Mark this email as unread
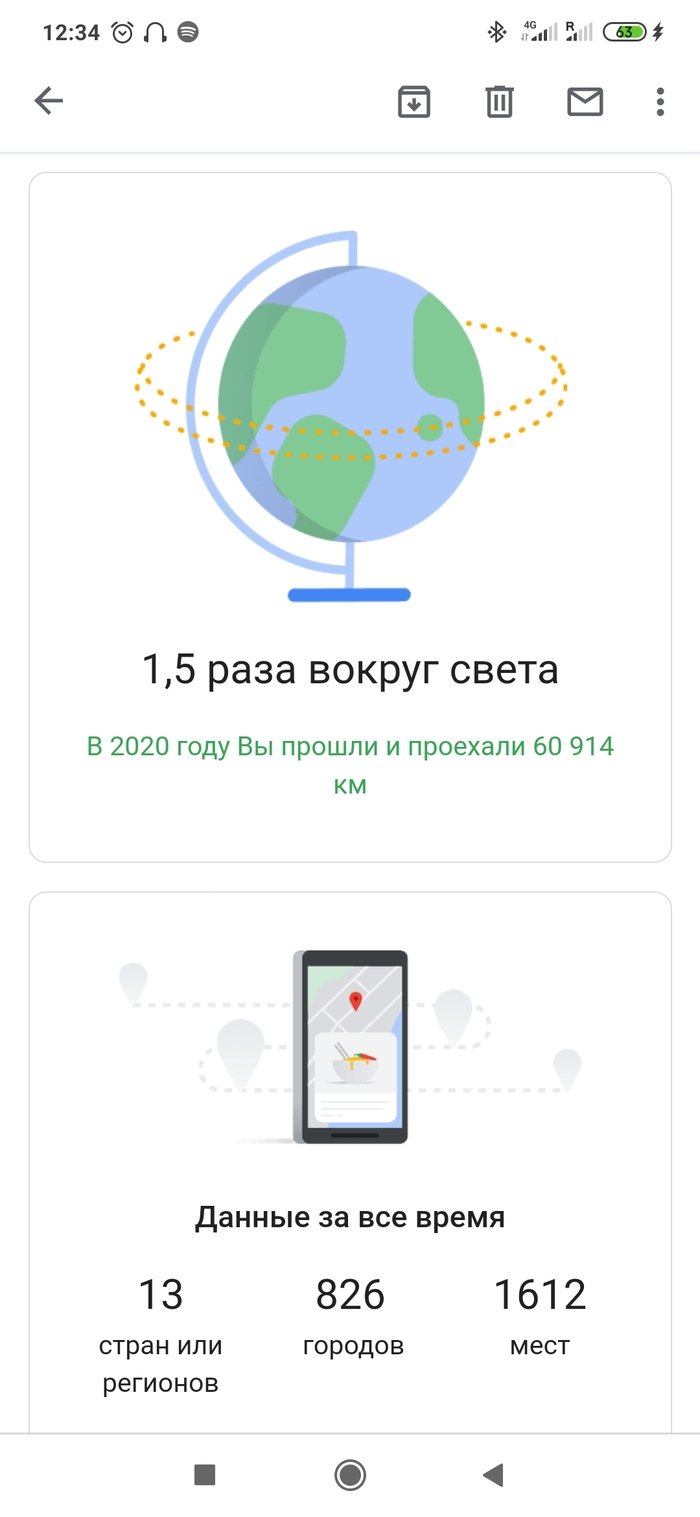 pyautogui.click(x=585, y=101)
